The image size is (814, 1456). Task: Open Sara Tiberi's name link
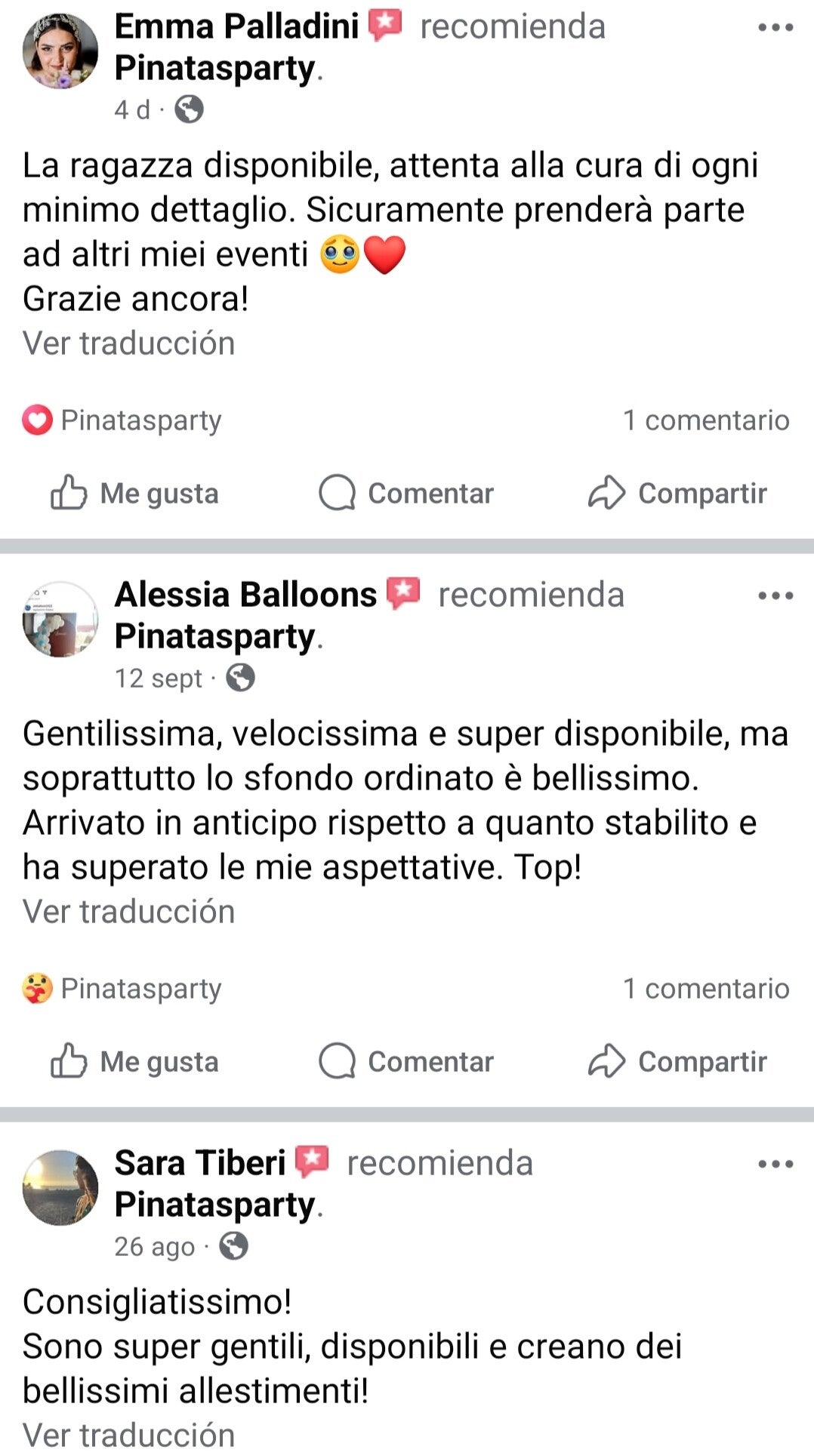coord(200,1163)
